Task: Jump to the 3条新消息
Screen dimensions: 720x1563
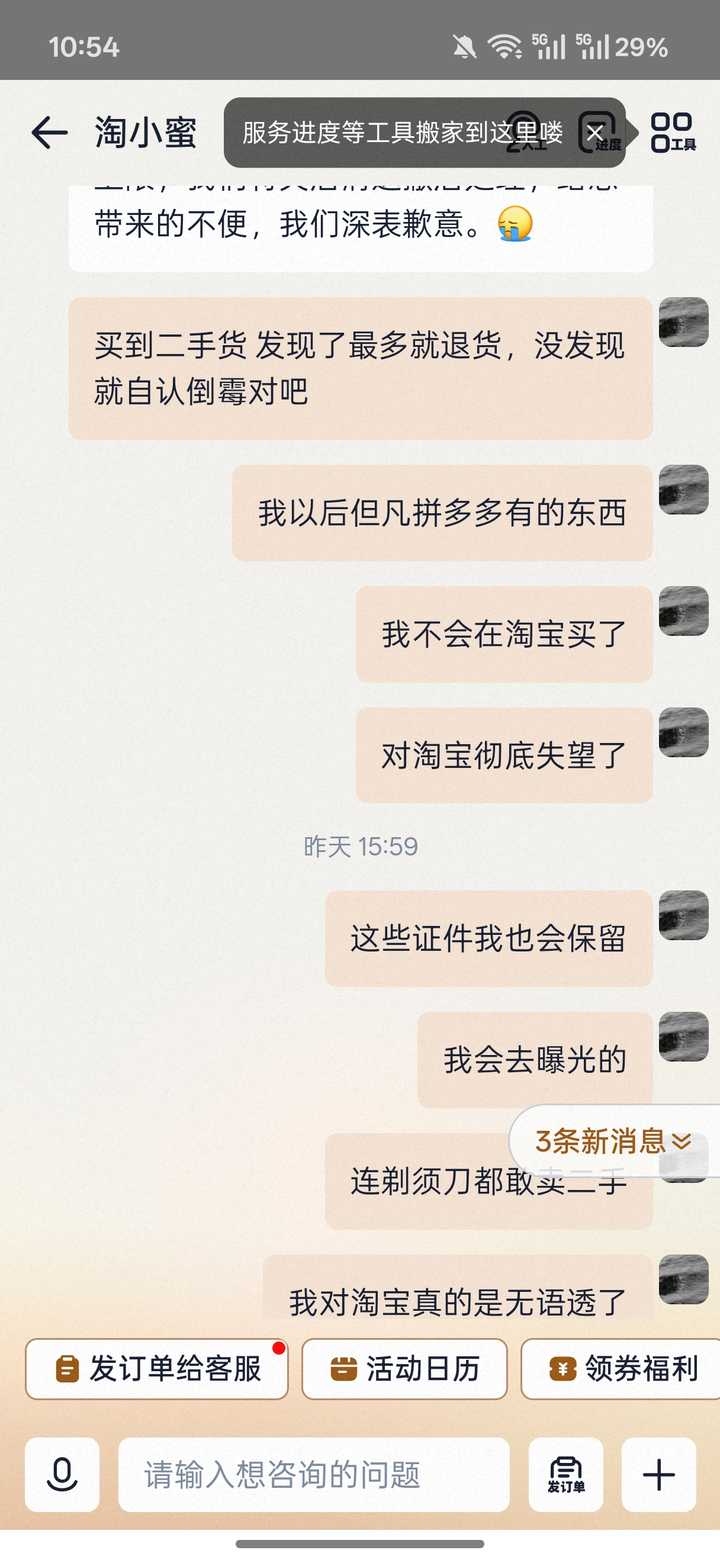Action: 612,1141
